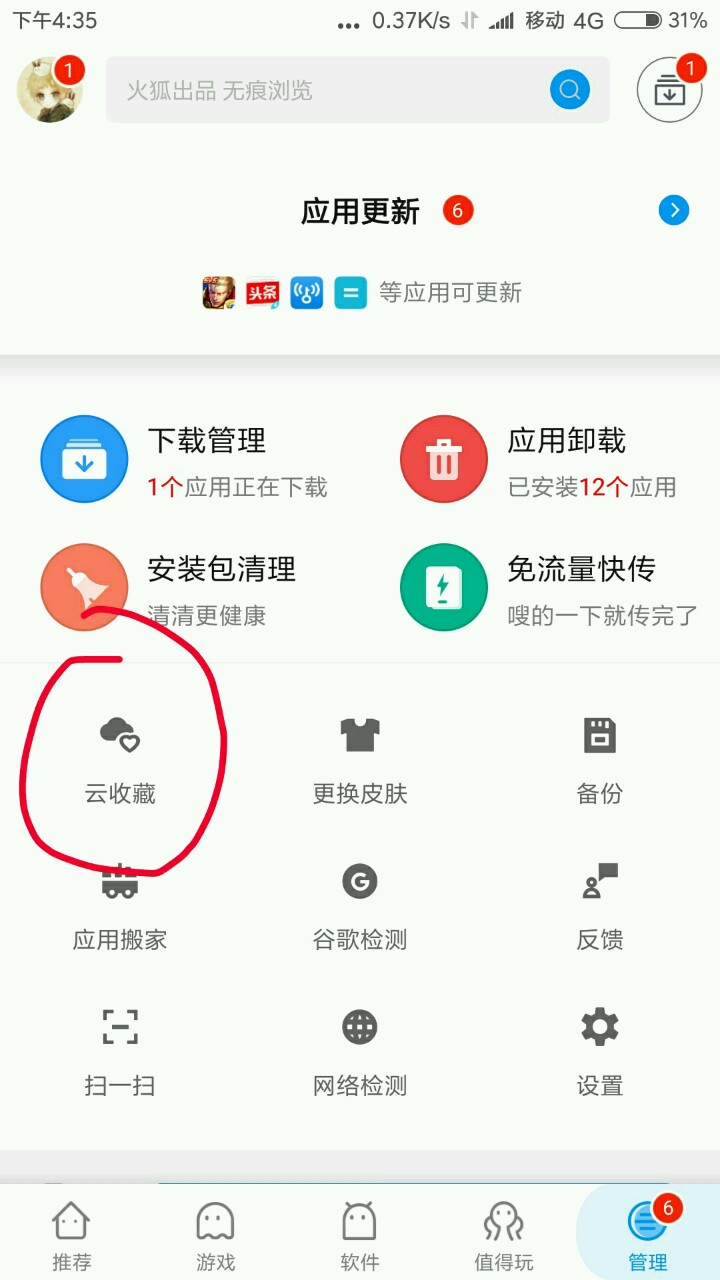Open 更换皮肤 to change skin
Screen dimensions: 720x1280
(x=360, y=758)
